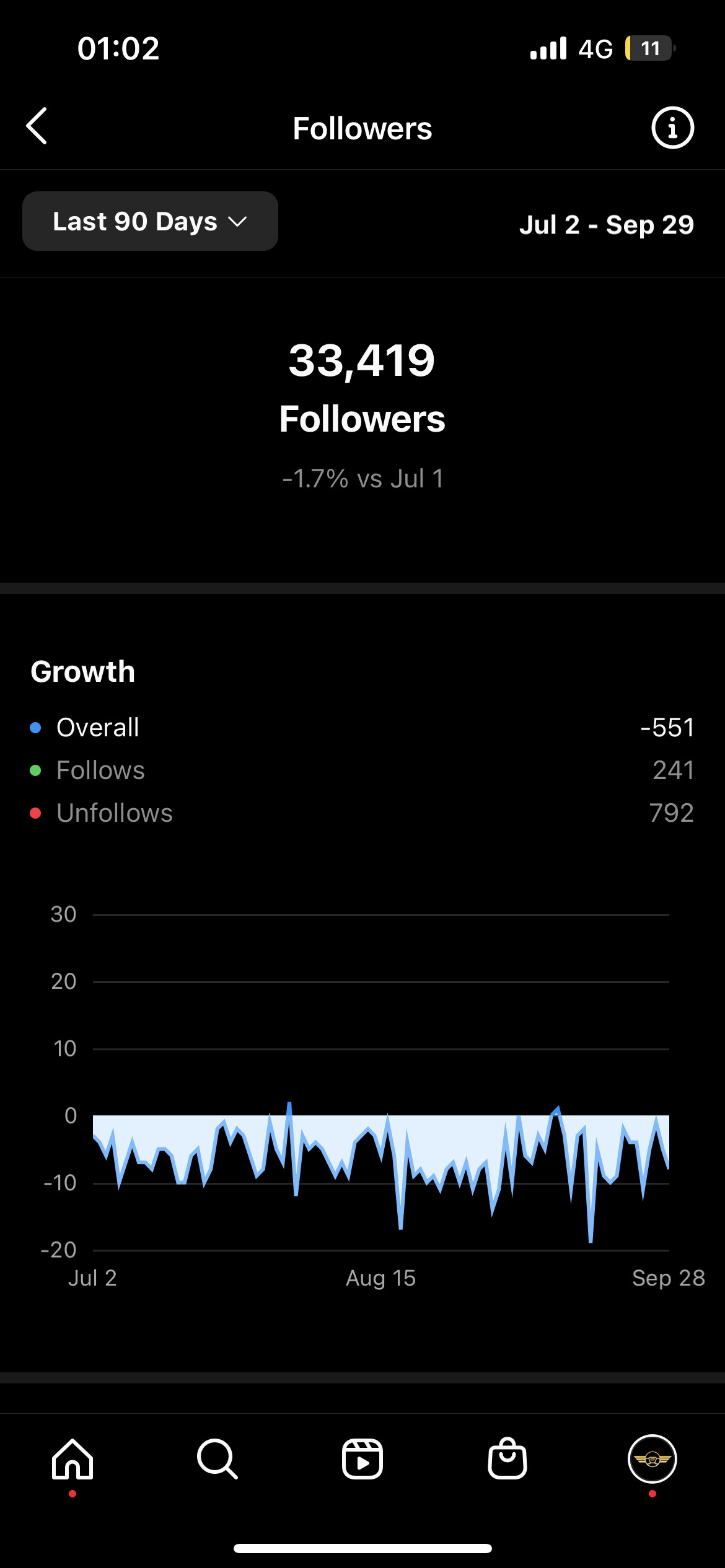Switch to the Reels tab
The image size is (725, 1568).
(362, 1459)
